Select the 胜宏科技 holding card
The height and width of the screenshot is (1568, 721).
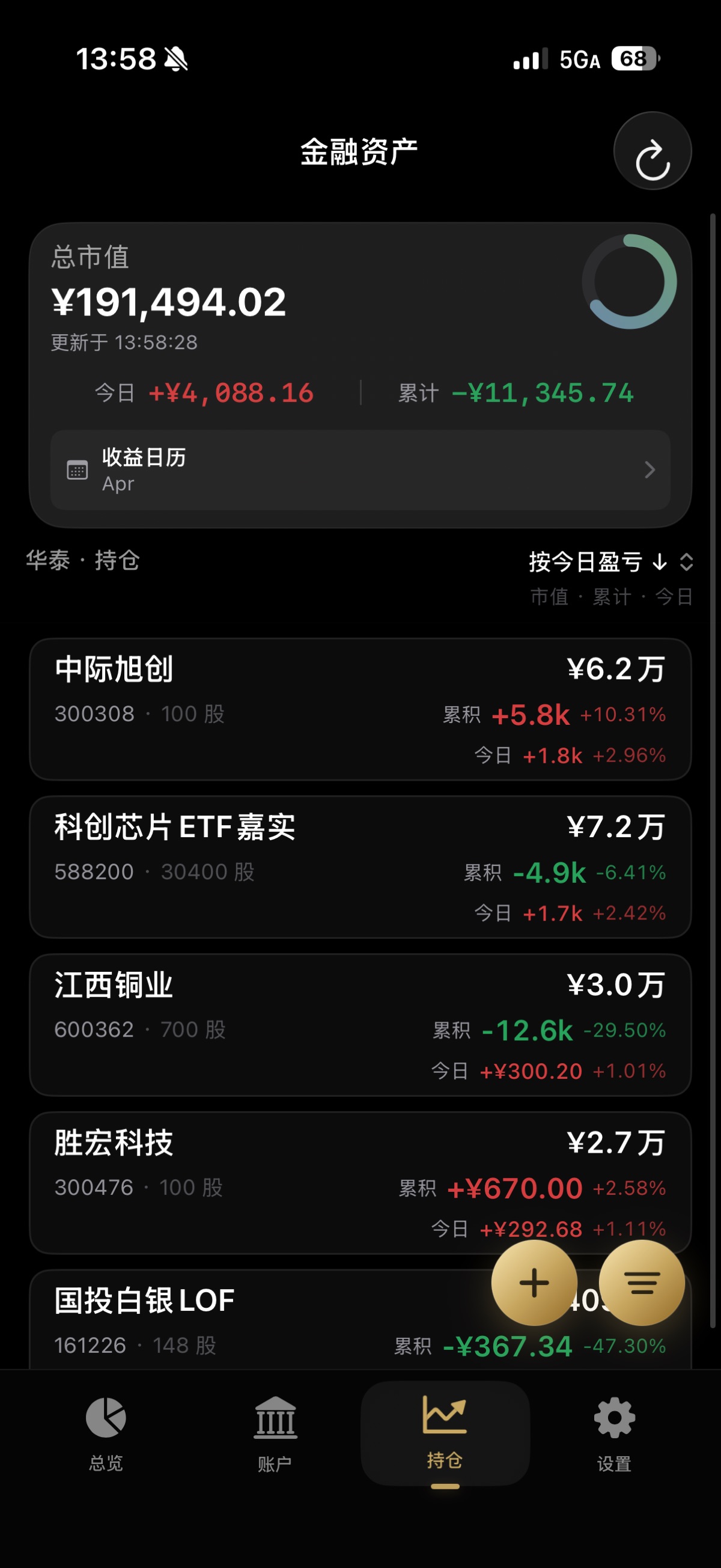(x=360, y=1182)
